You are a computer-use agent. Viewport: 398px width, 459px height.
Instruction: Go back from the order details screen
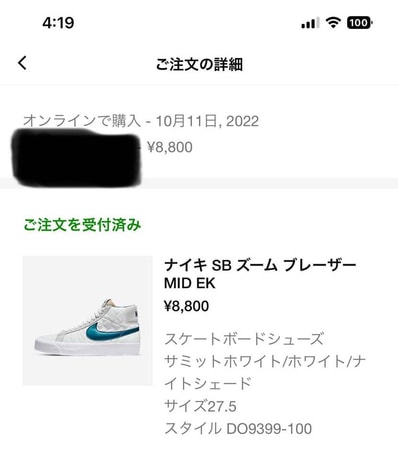pos(22,63)
